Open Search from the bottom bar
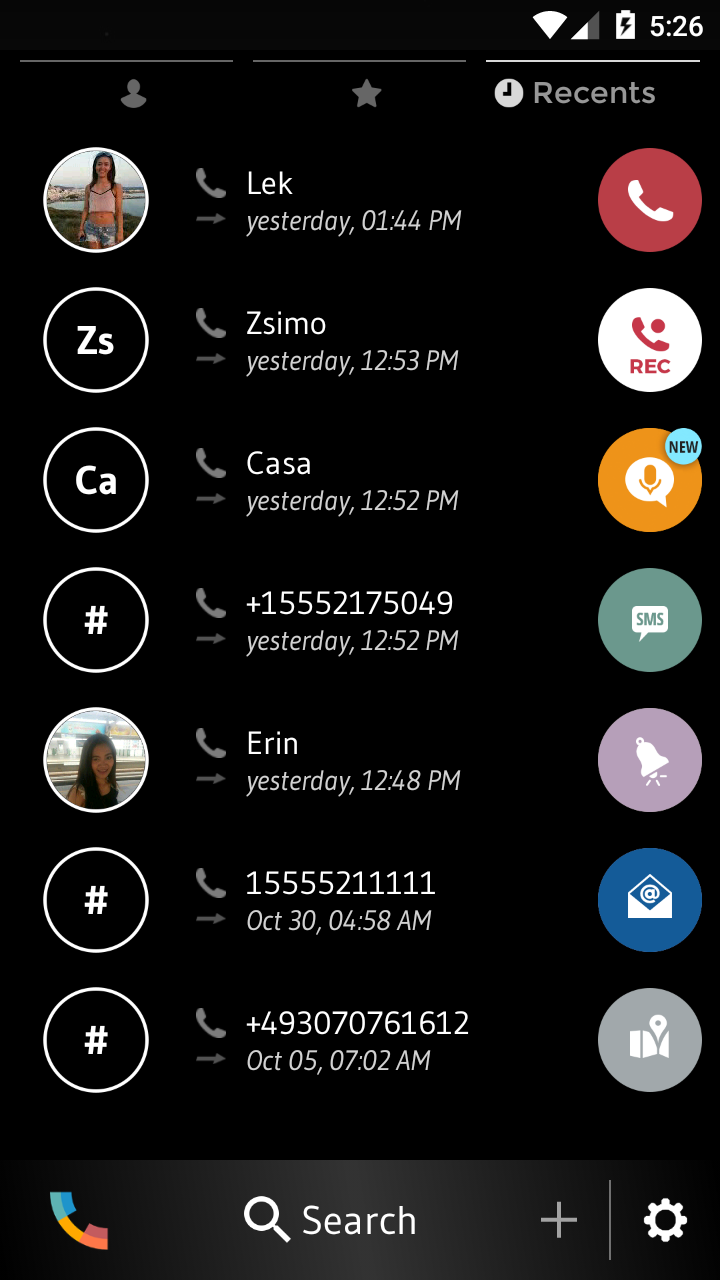Image resolution: width=720 pixels, height=1280 pixels. [x=330, y=1219]
